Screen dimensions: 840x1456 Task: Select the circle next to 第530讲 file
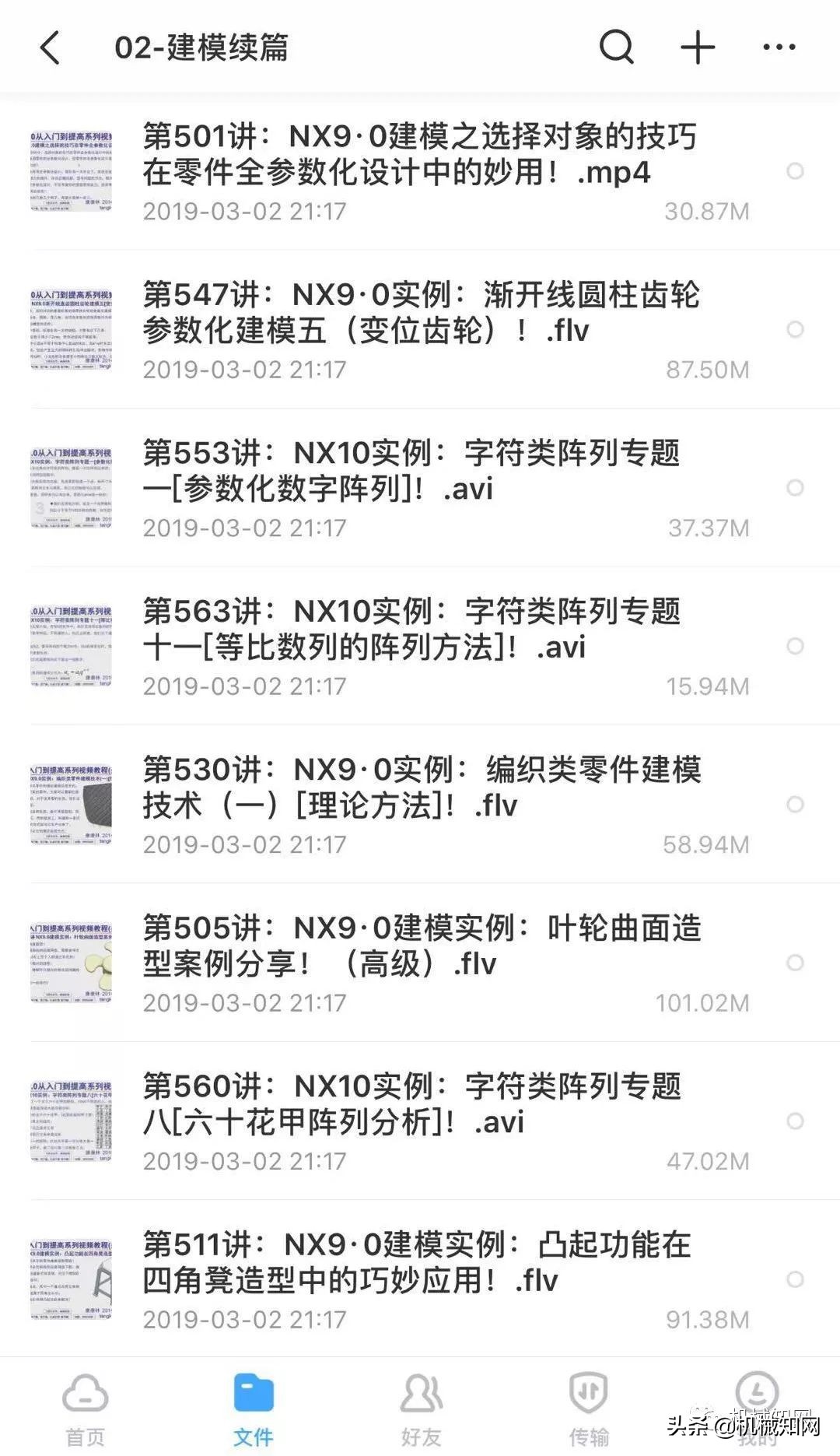coord(794,803)
